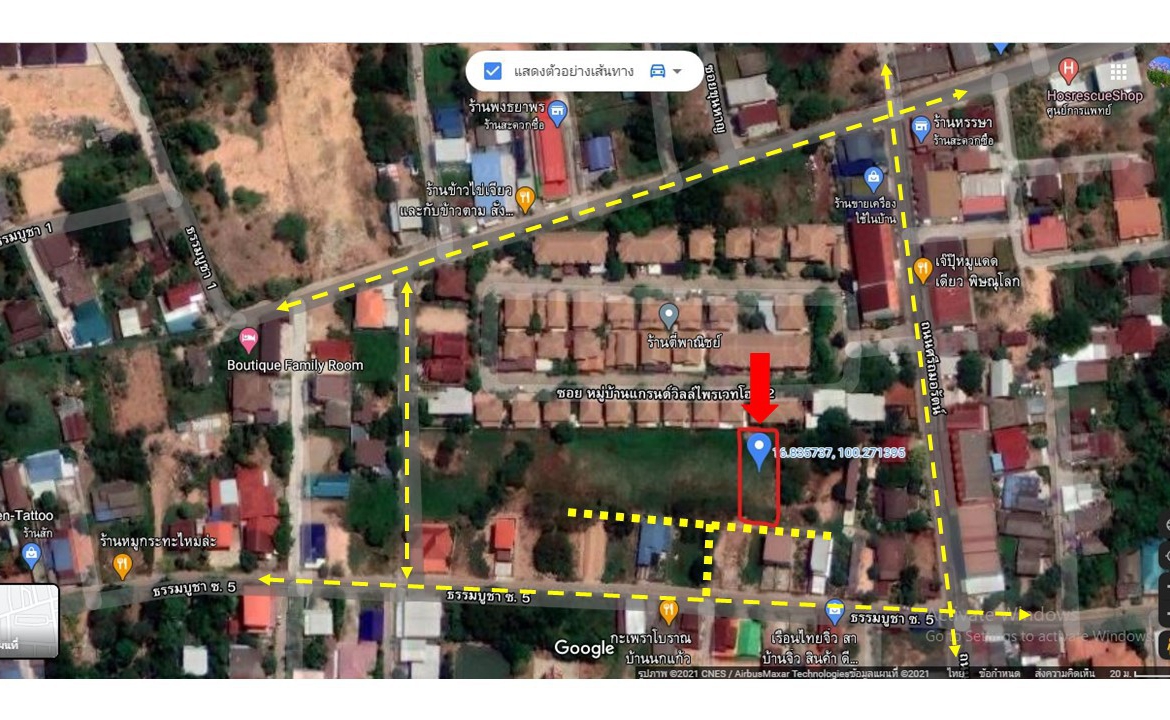This screenshot has width=1170, height=720.
Task: Open the ร้านที่พาณิชย์ place marker
Action: tap(669, 315)
